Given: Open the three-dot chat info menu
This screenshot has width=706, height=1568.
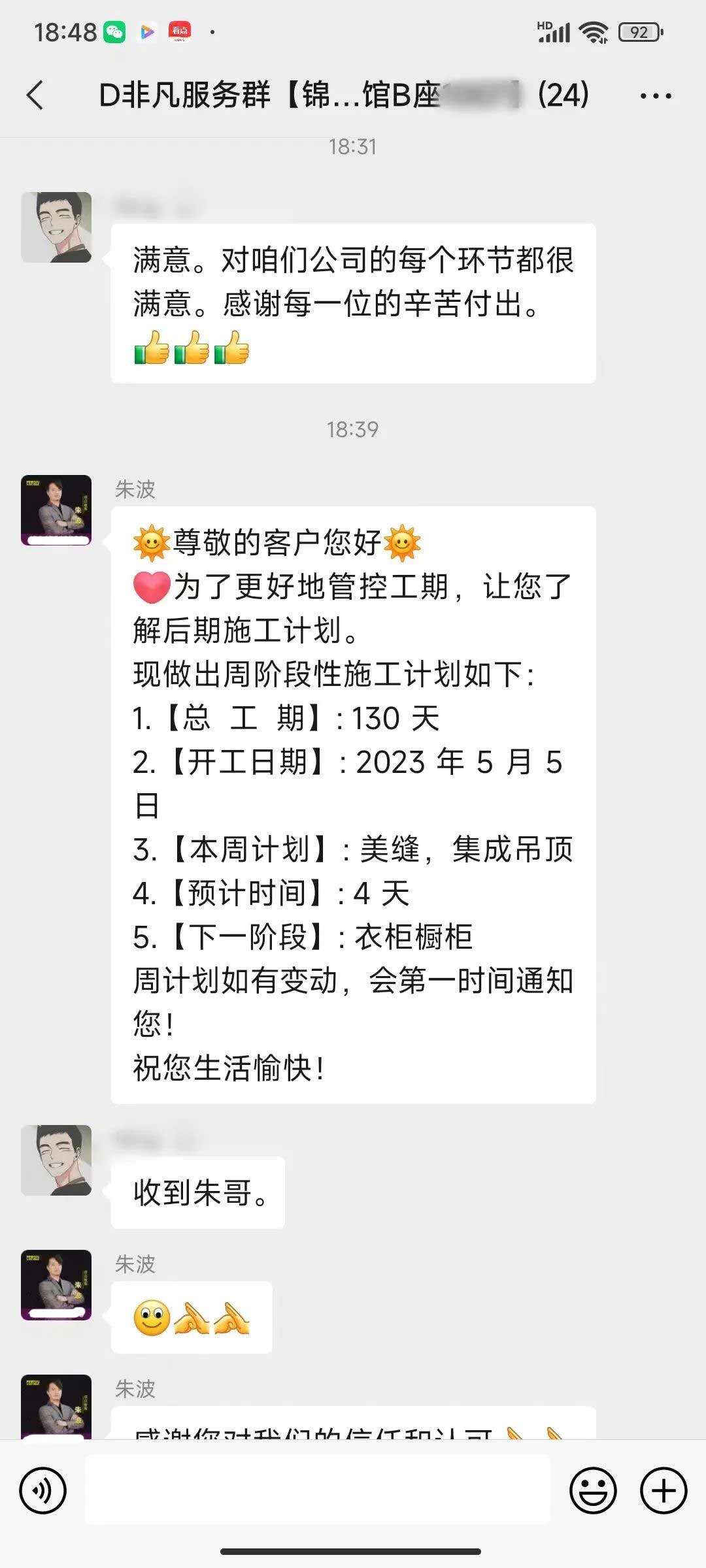Looking at the screenshot, I should coord(656,96).
